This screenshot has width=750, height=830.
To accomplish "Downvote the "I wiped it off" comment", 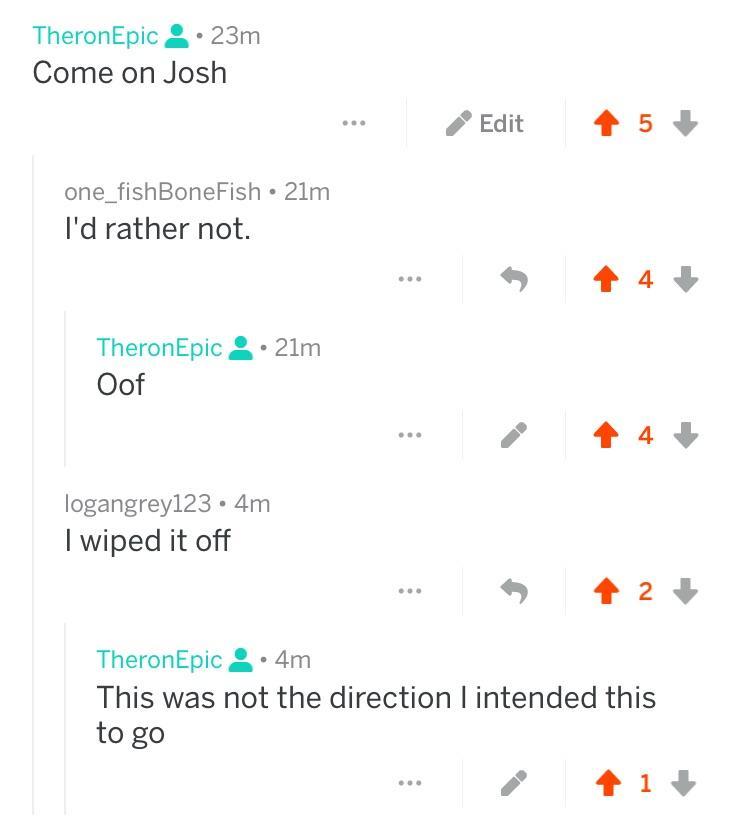I will coord(685,592).
